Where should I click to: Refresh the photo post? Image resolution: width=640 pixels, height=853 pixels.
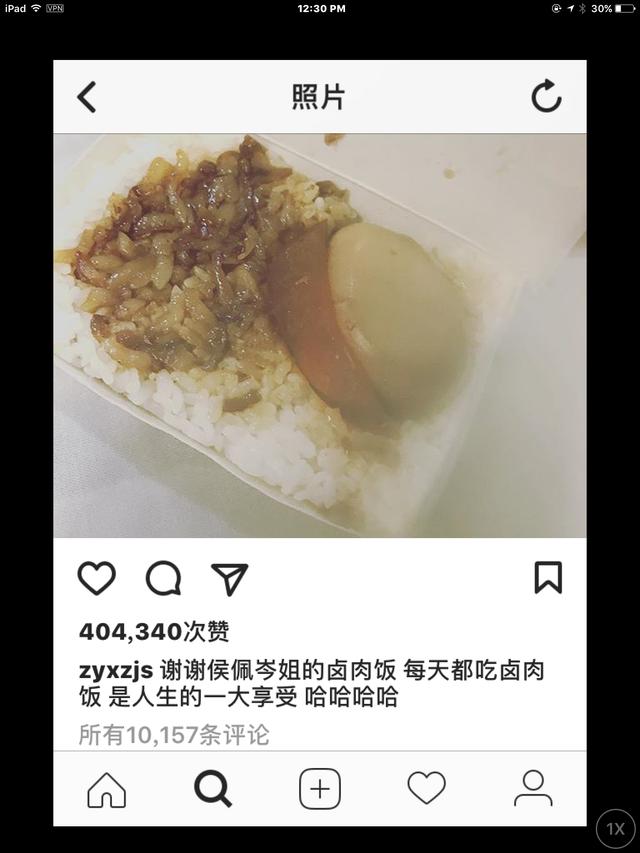546,97
